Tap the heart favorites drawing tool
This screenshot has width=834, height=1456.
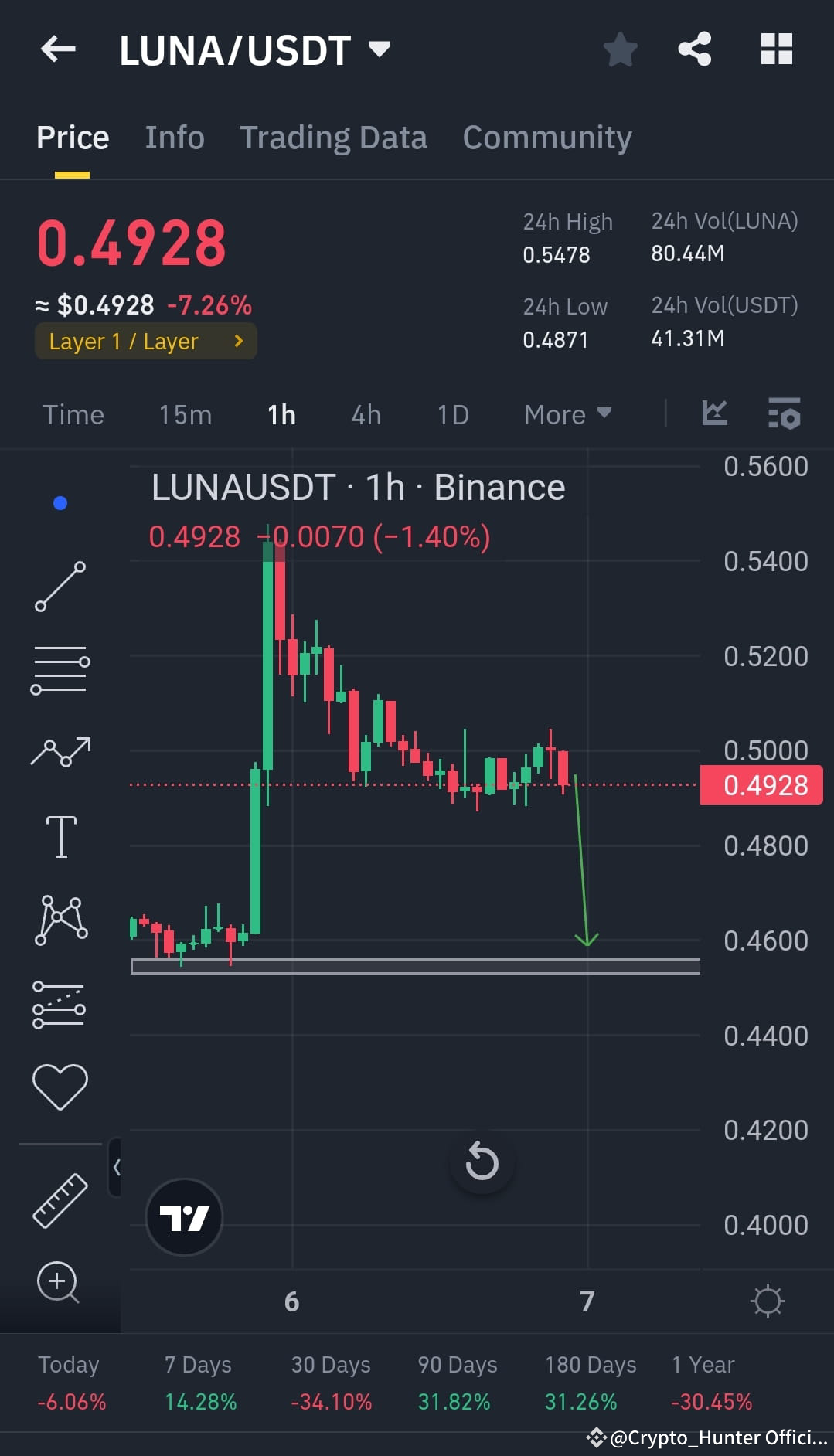tap(60, 1084)
